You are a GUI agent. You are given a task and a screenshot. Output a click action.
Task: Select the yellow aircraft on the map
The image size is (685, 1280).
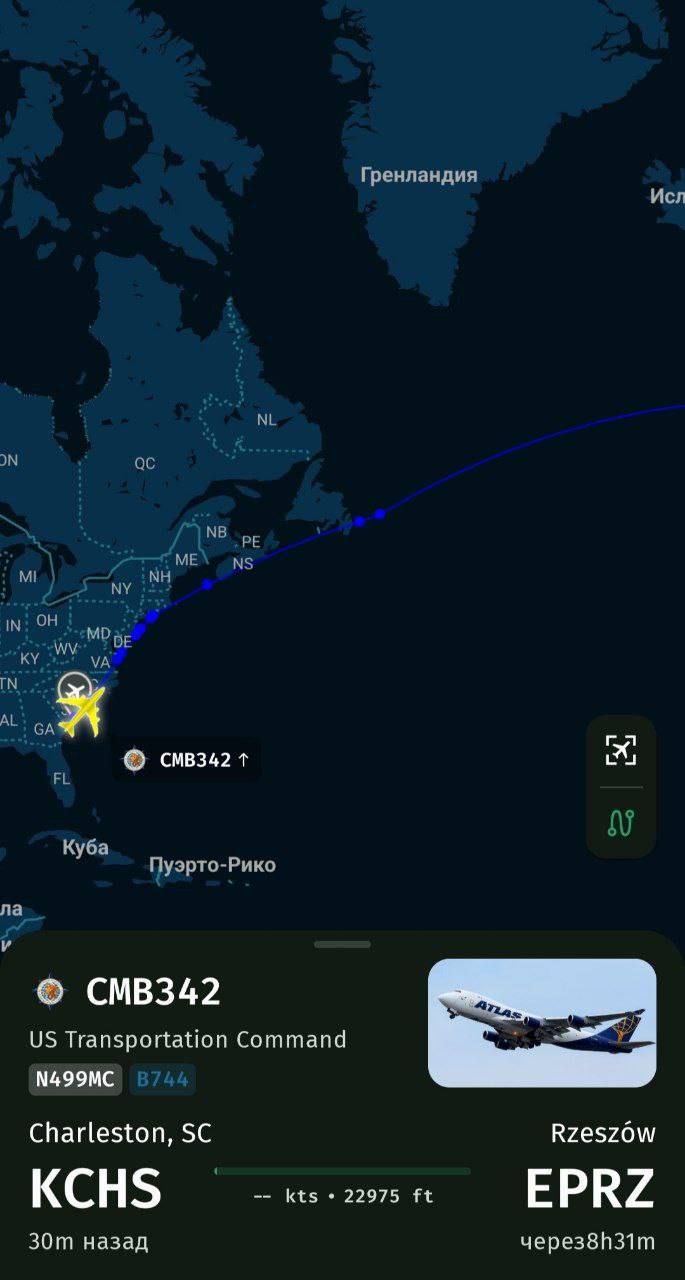point(81,712)
